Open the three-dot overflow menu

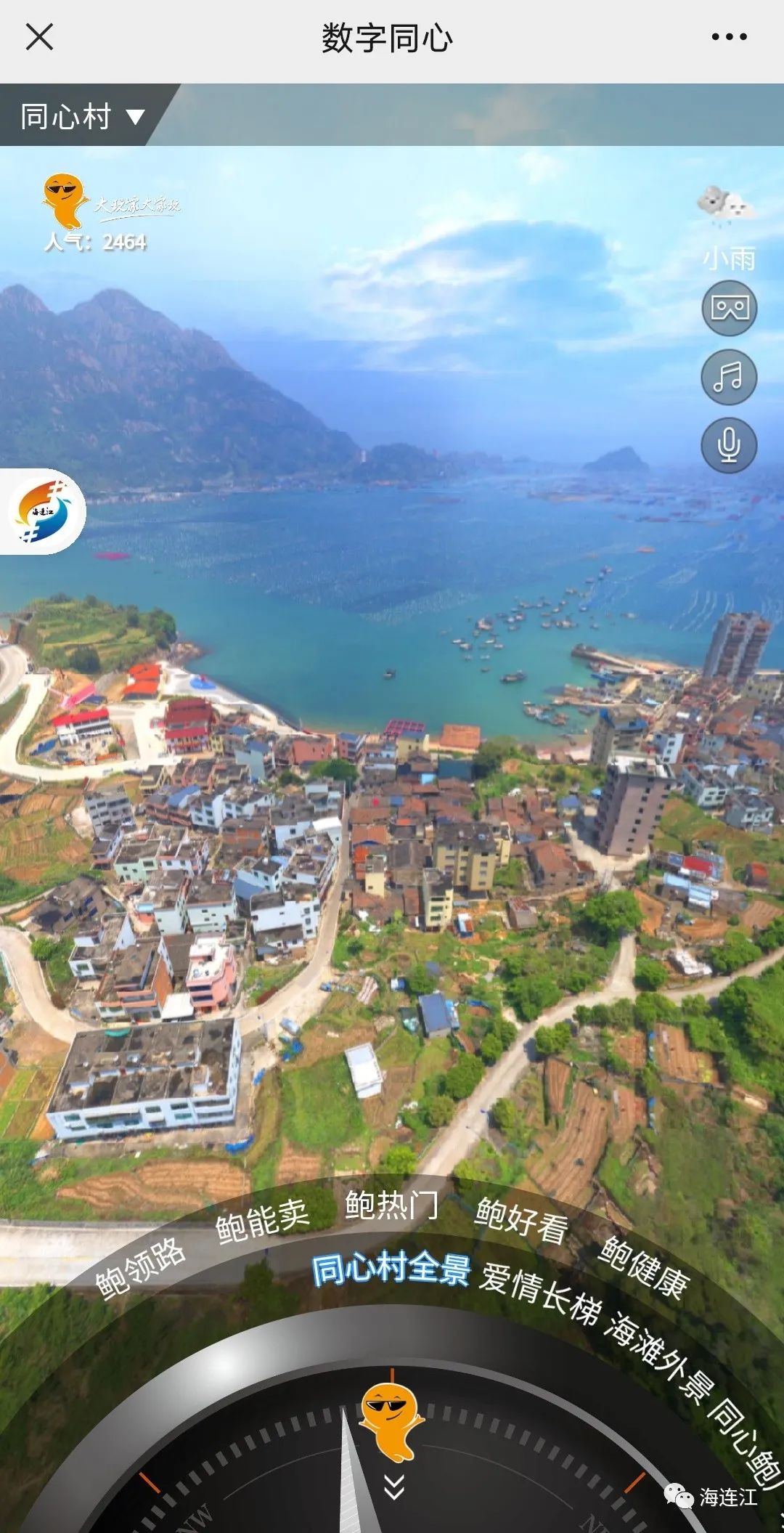729,36
